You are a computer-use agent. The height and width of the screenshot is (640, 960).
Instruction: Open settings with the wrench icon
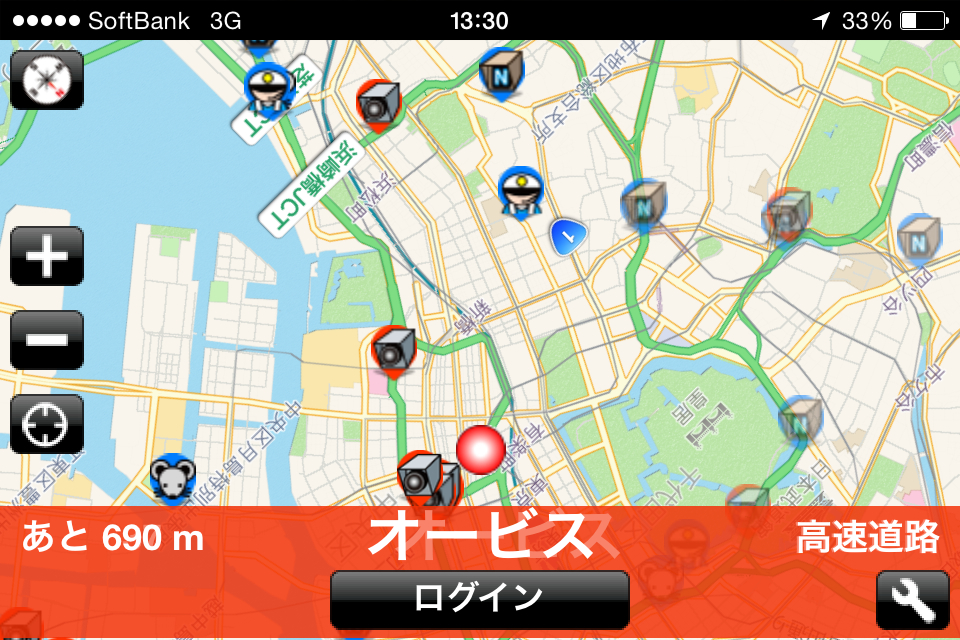tap(912, 600)
